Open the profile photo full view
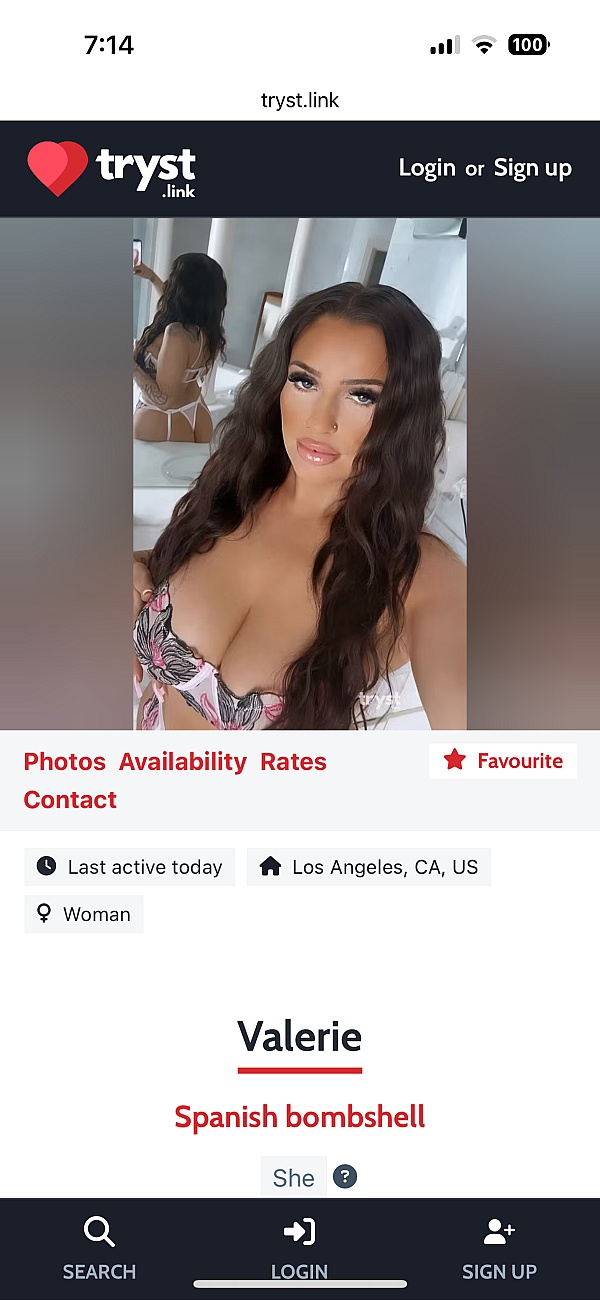 tap(300, 473)
